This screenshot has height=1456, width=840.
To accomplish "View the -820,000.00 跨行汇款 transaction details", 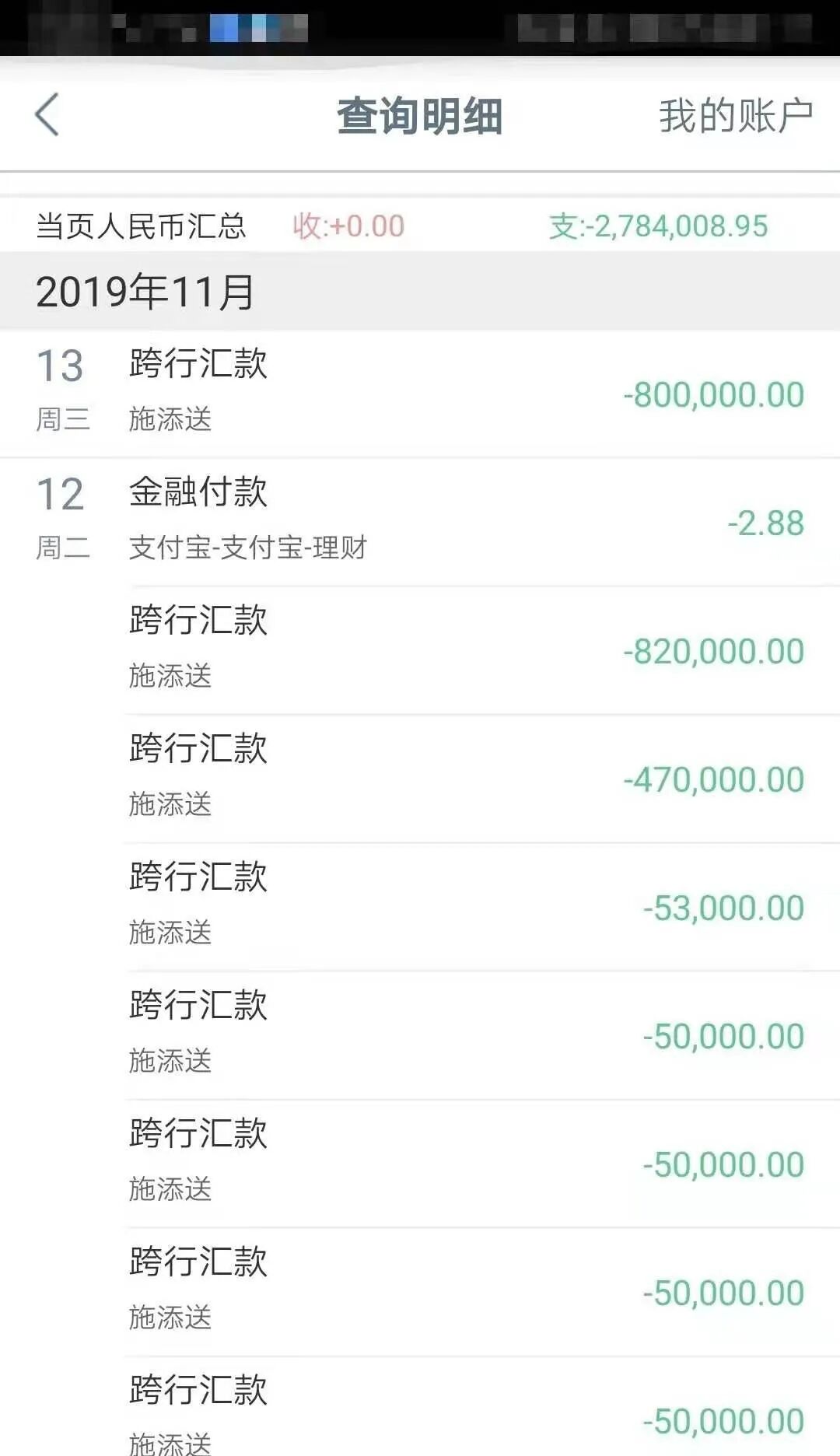I will (x=482, y=650).
